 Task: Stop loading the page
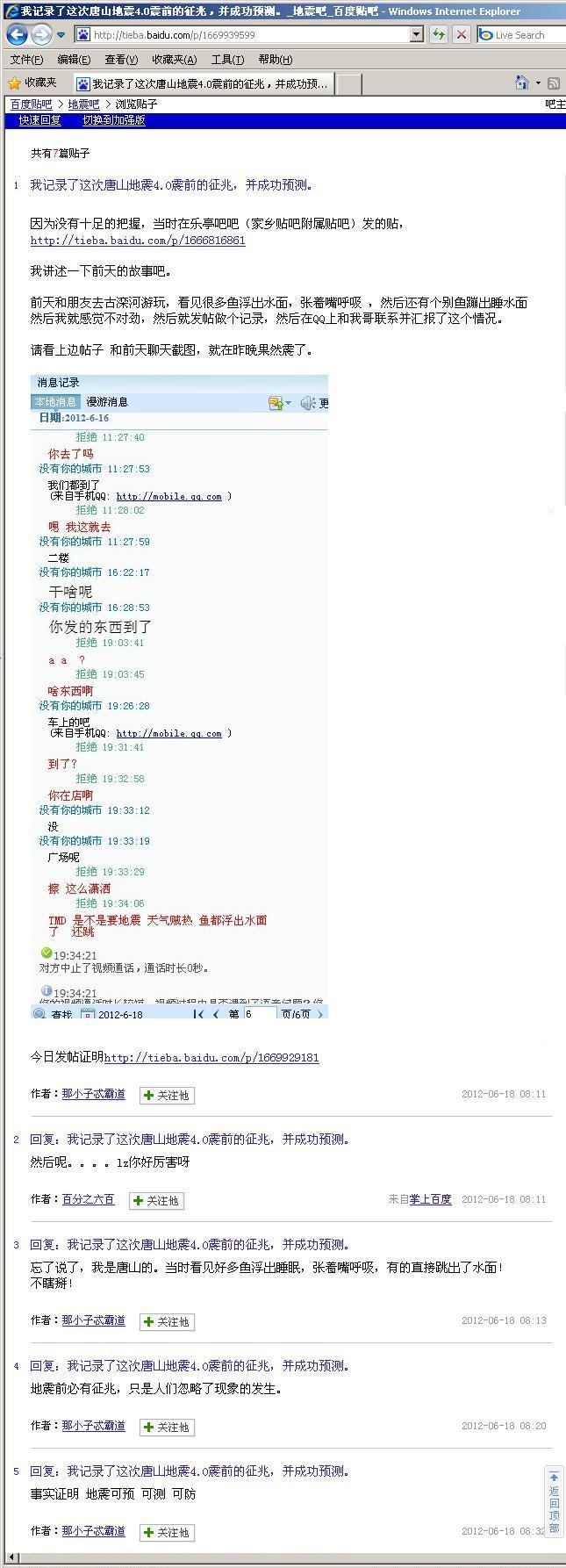[461, 35]
